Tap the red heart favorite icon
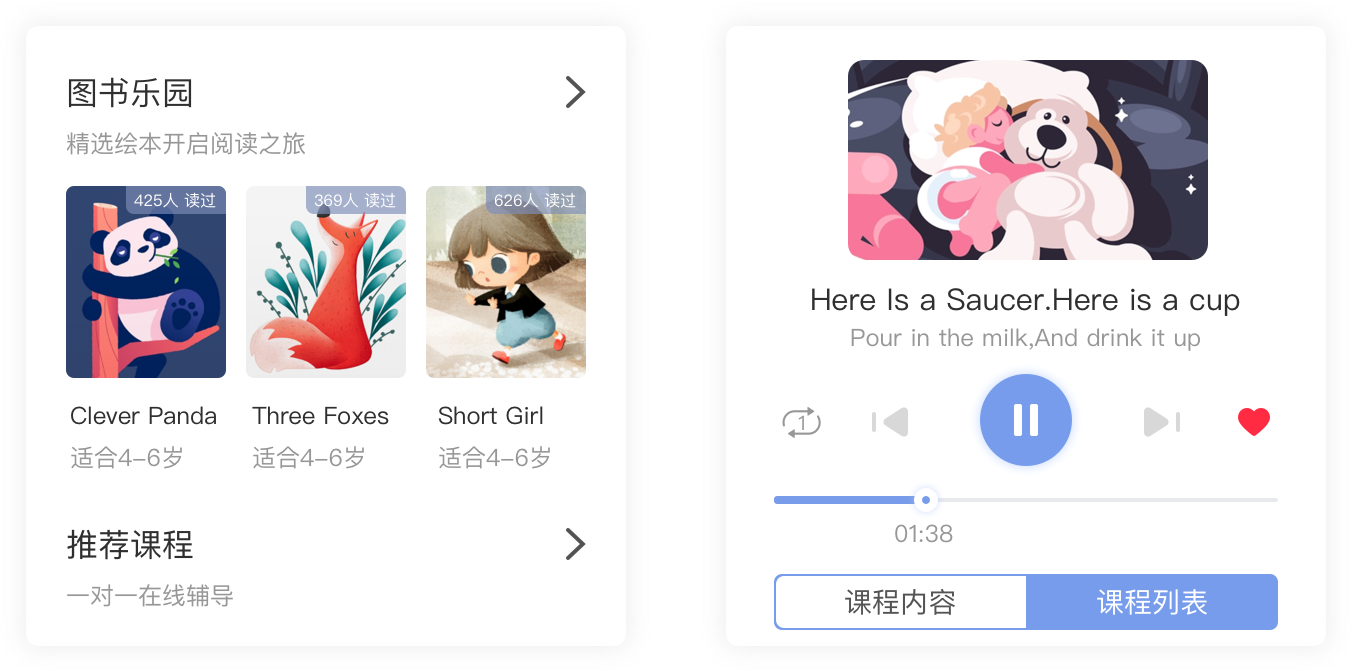The width and height of the screenshot is (1352, 672). point(1253,422)
